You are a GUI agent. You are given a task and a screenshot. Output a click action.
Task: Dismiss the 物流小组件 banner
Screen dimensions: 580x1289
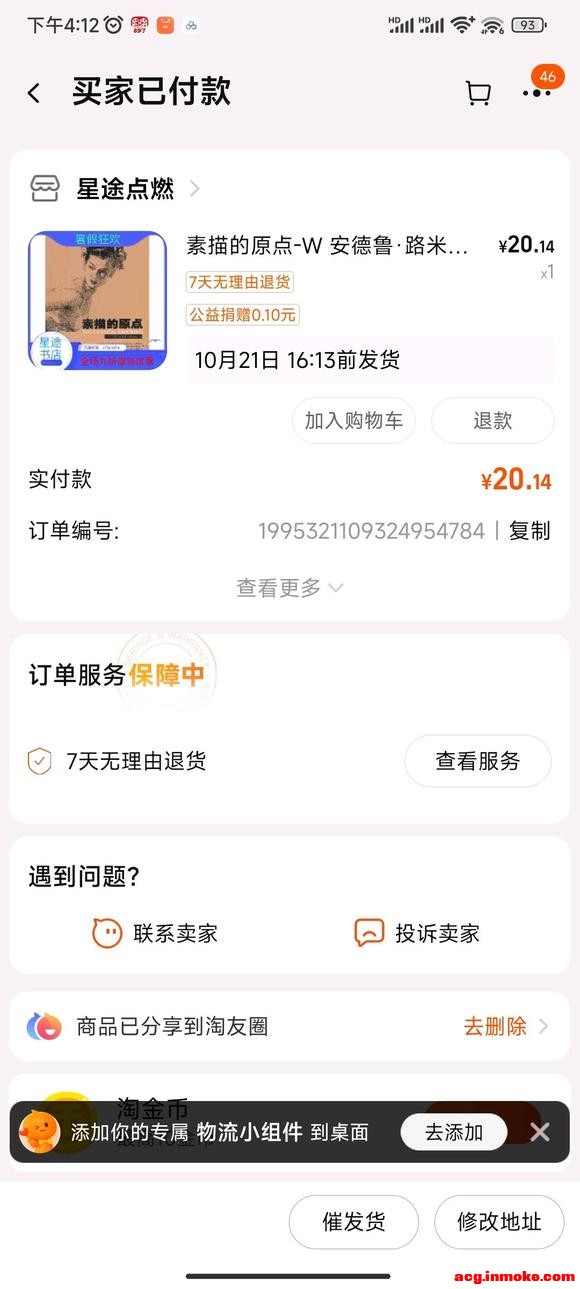point(540,1132)
